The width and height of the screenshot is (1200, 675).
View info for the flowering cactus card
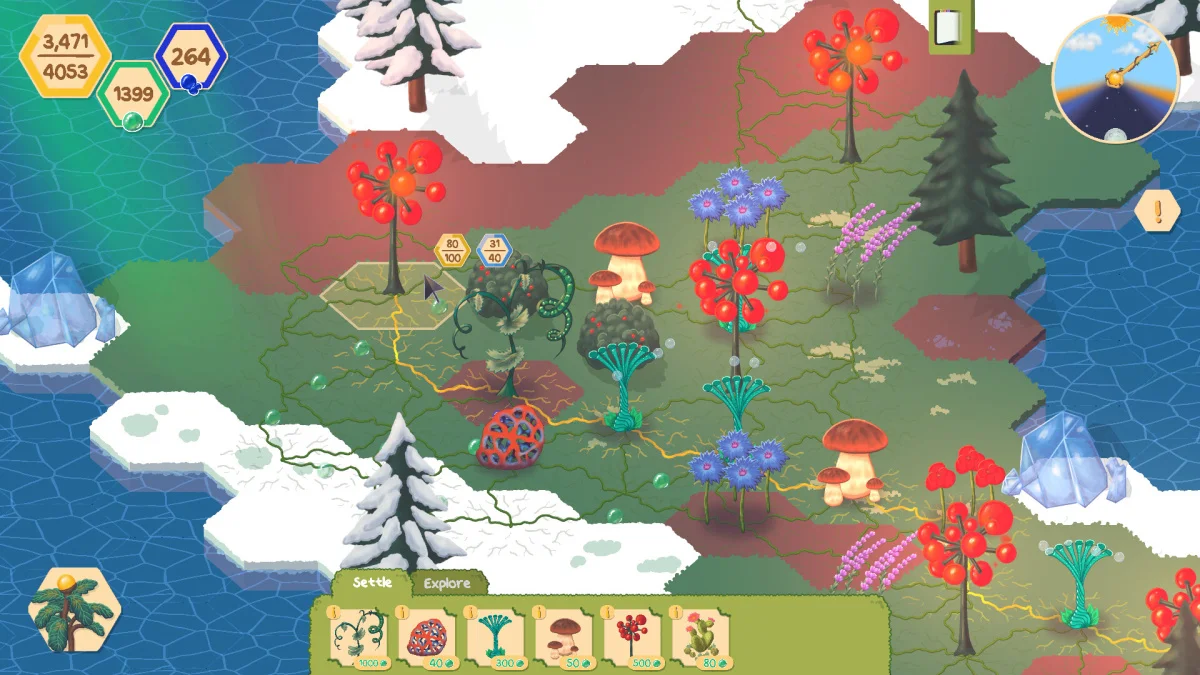676,613
